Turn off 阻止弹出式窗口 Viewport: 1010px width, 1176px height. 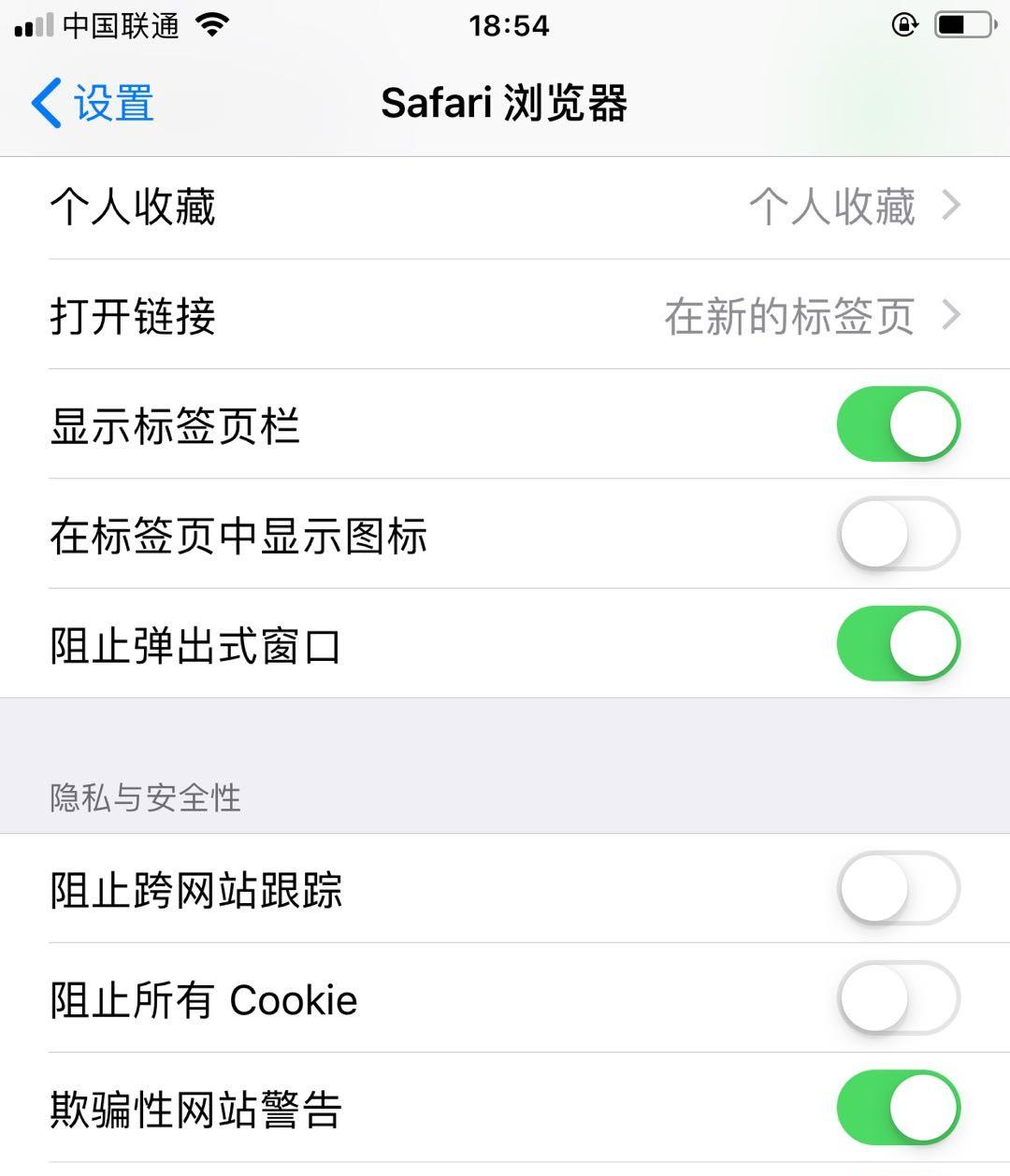[x=900, y=645]
